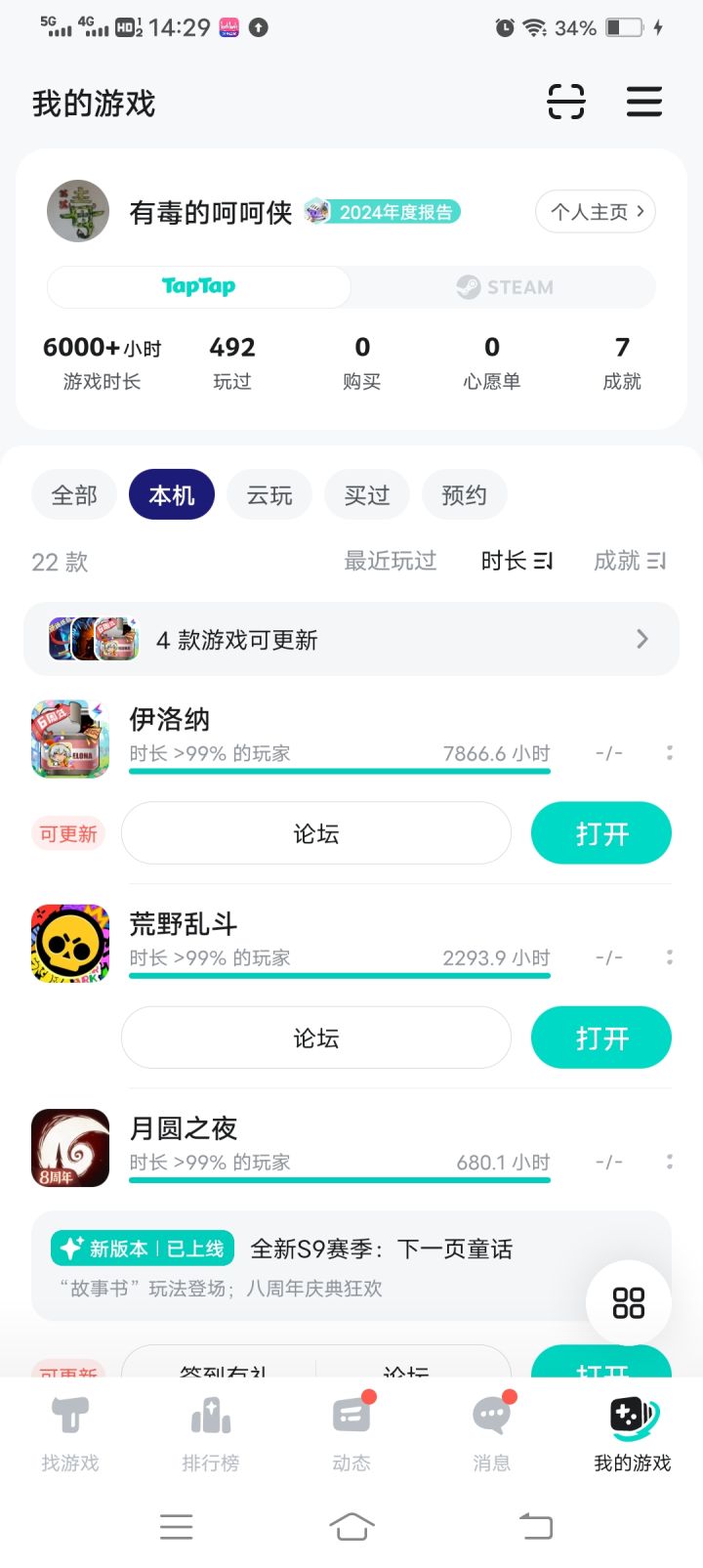Select the 云玩 filter tab

pos(269,494)
